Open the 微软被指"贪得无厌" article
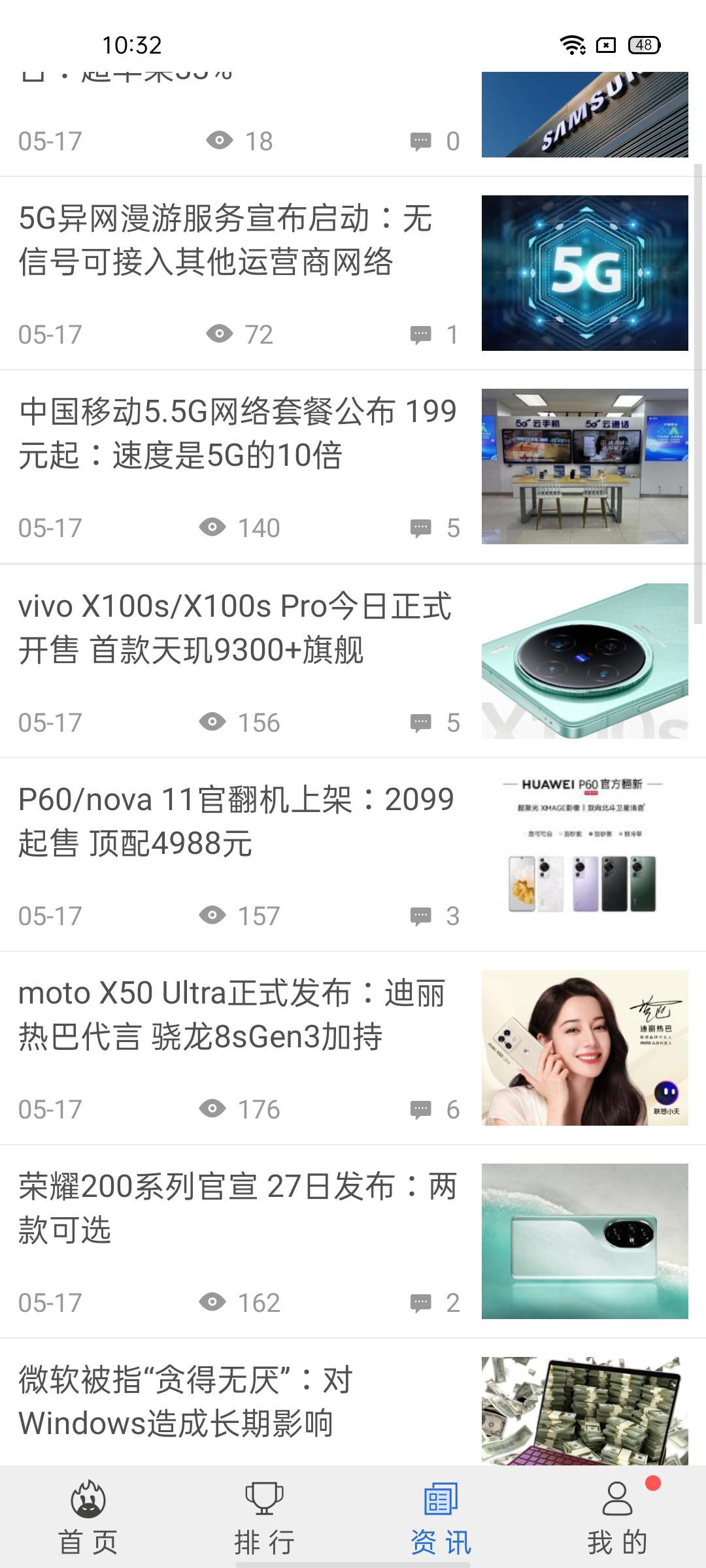Viewport: 706px width, 1568px height. (x=186, y=1401)
